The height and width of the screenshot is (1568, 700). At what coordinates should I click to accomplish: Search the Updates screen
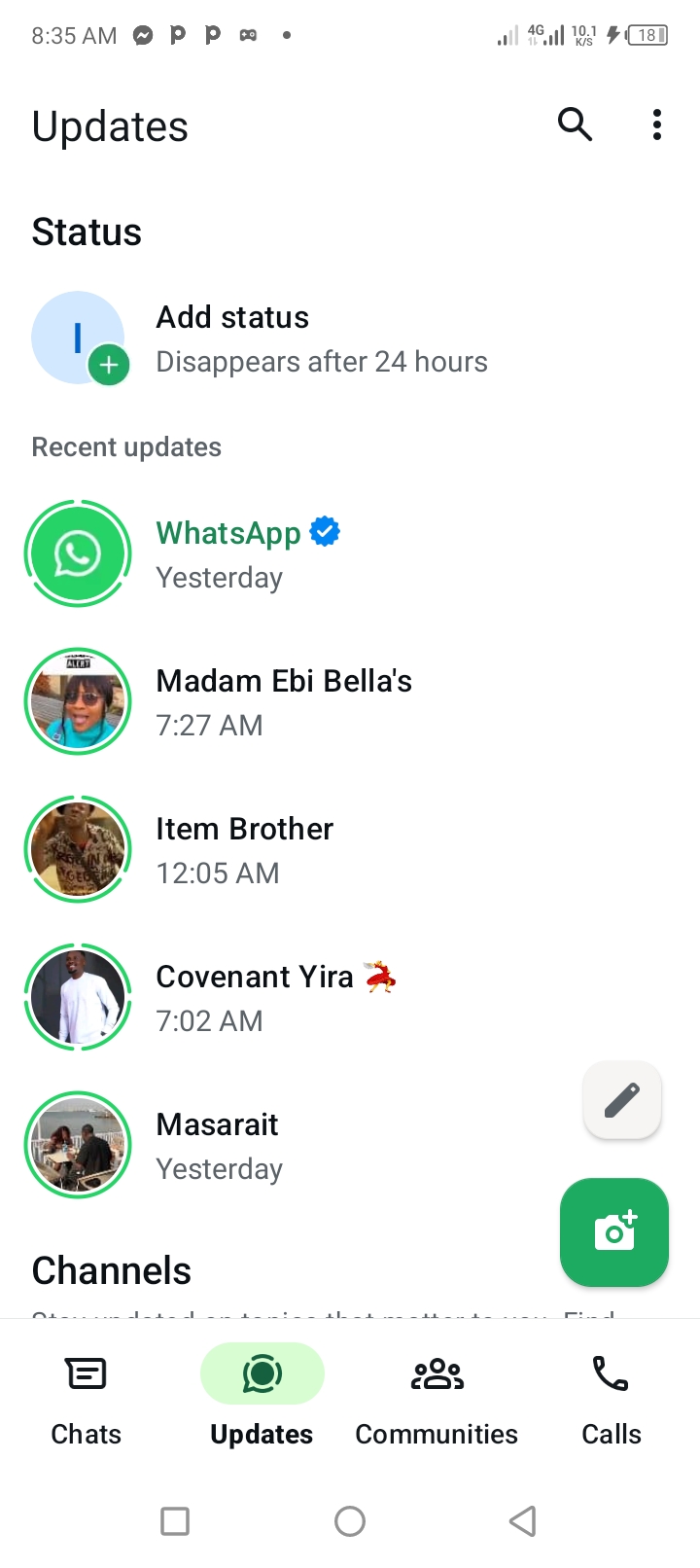point(575,125)
